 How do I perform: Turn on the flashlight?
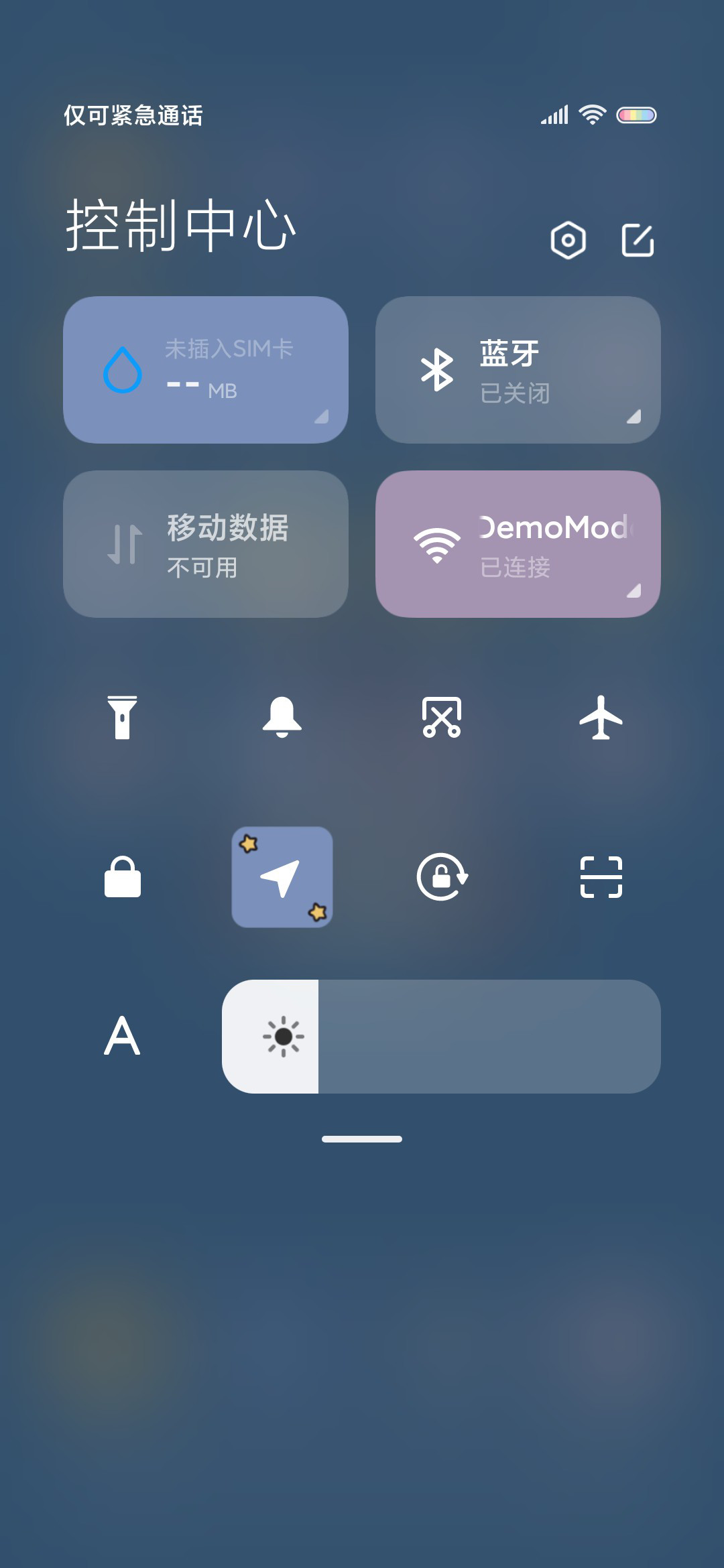click(x=123, y=718)
